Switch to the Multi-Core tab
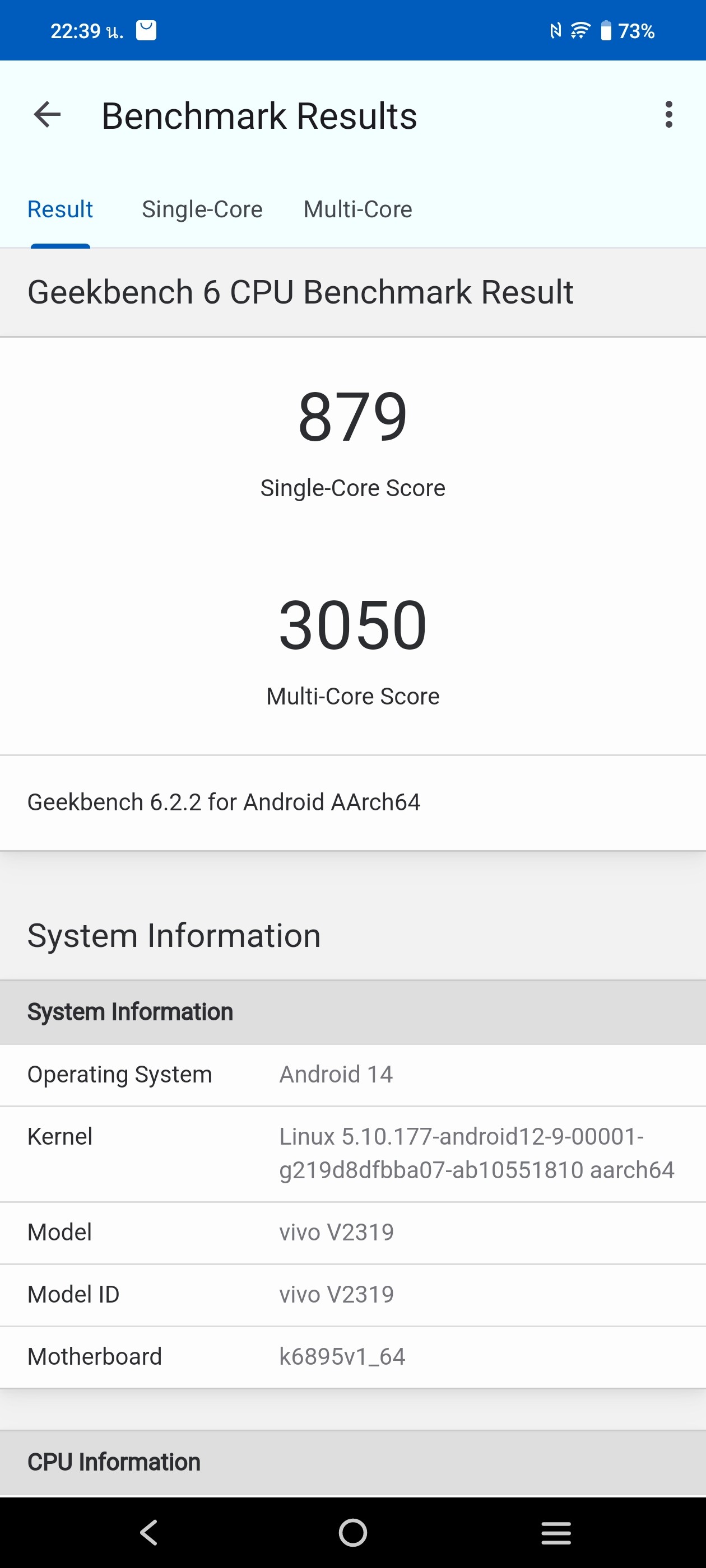 [x=357, y=209]
